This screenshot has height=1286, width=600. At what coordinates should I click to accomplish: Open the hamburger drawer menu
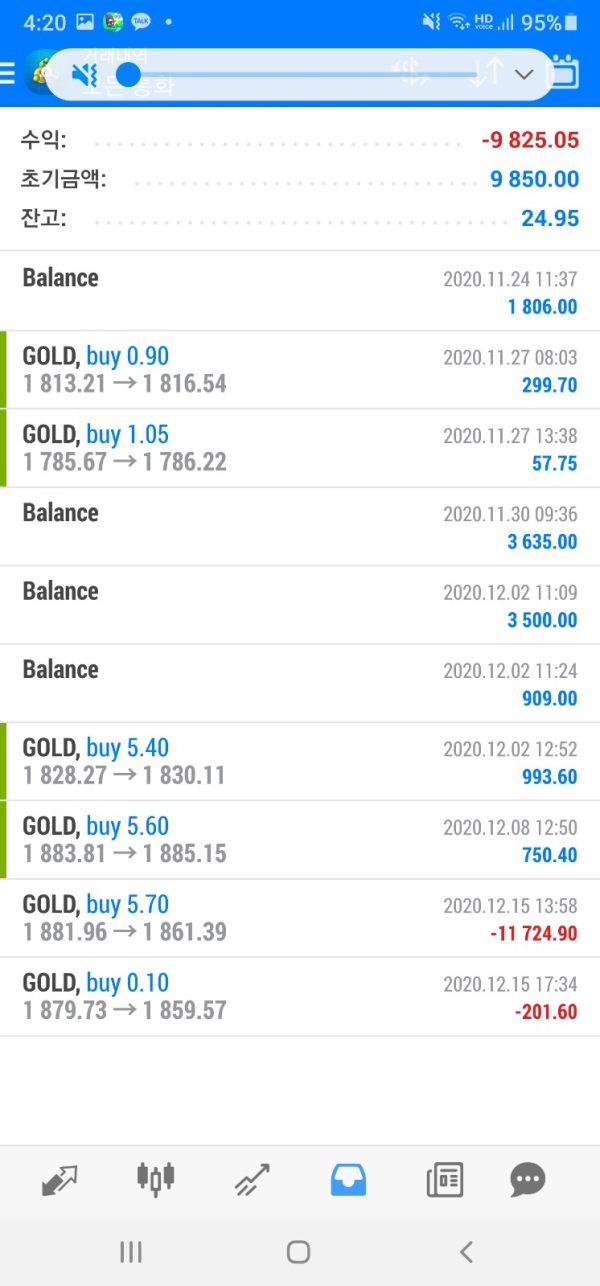[9, 73]
